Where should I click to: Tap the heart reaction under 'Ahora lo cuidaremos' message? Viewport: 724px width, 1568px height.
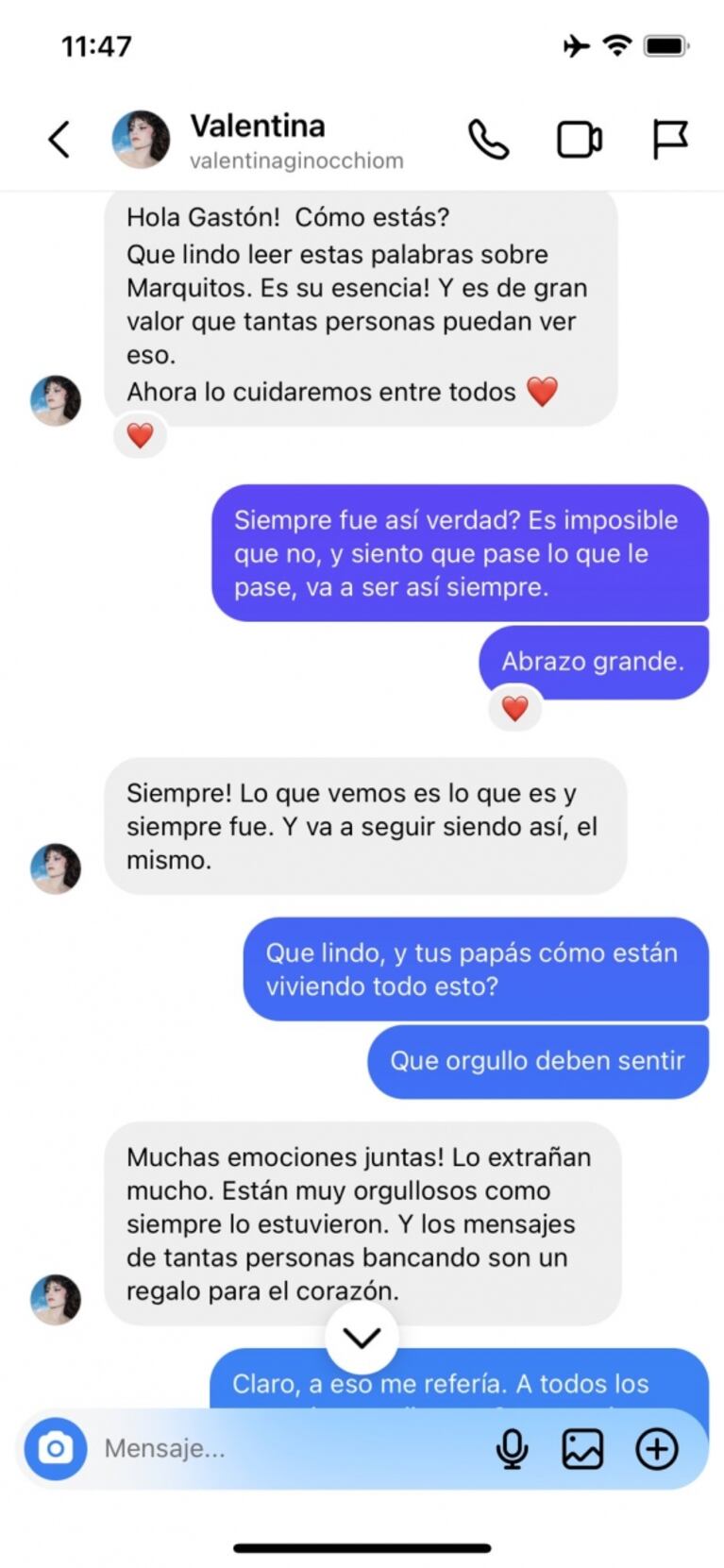140,435
